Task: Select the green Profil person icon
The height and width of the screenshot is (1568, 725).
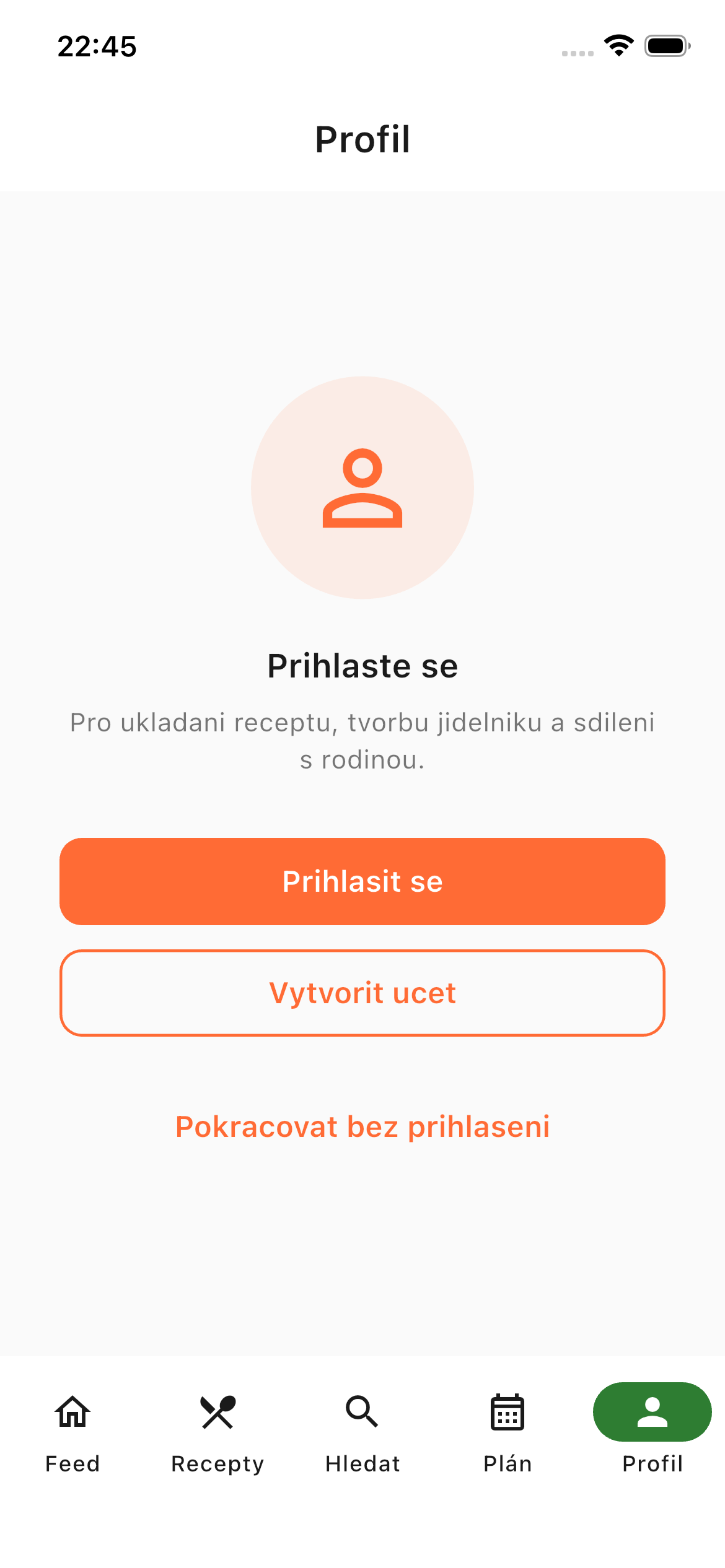Action: click(652, 1413)
